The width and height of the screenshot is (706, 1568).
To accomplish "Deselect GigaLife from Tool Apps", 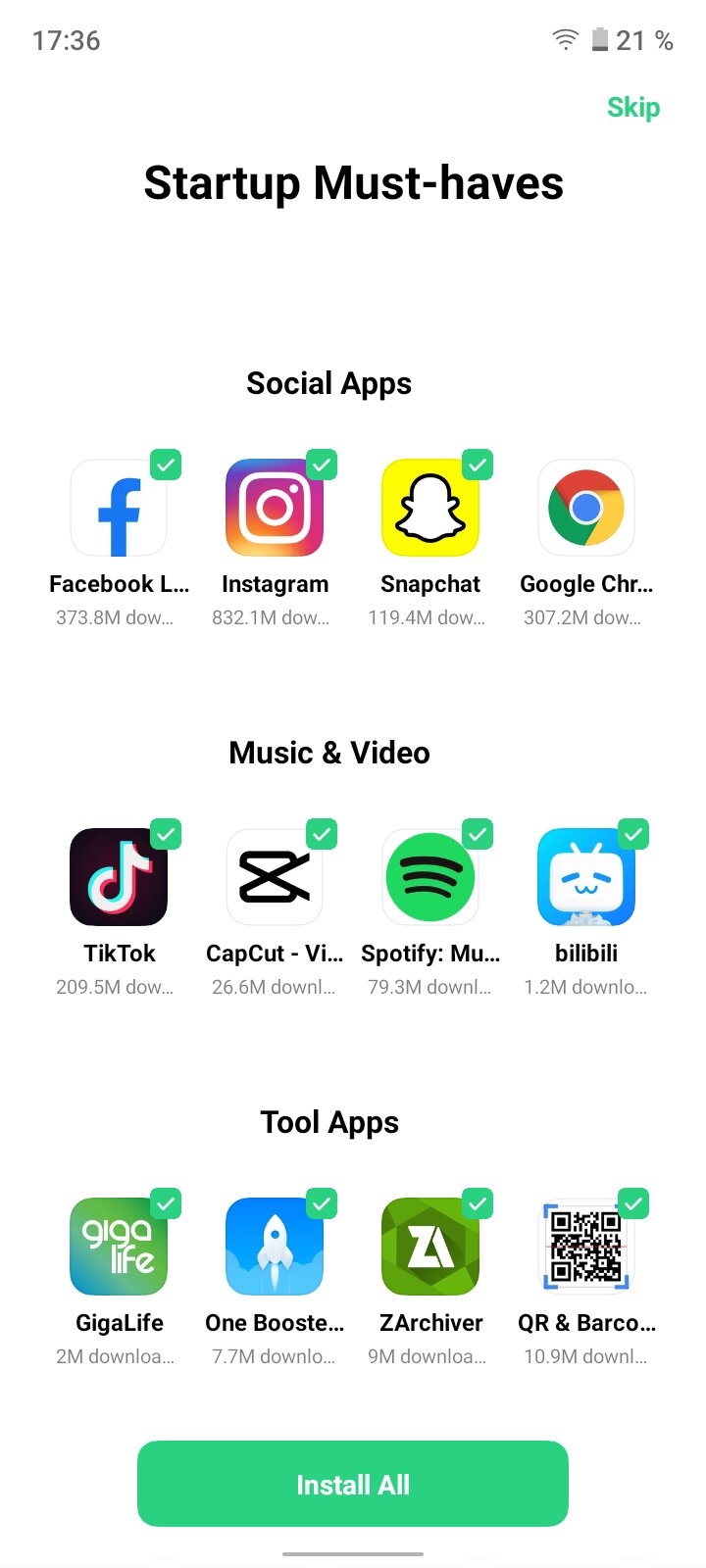I will point(167,1203).
